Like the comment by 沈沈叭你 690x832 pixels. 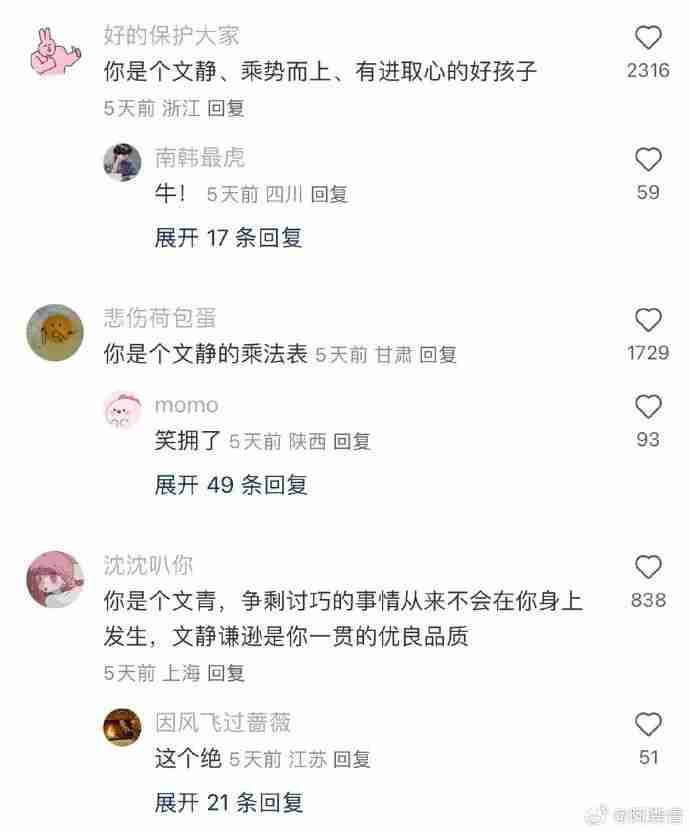(649, 567)
